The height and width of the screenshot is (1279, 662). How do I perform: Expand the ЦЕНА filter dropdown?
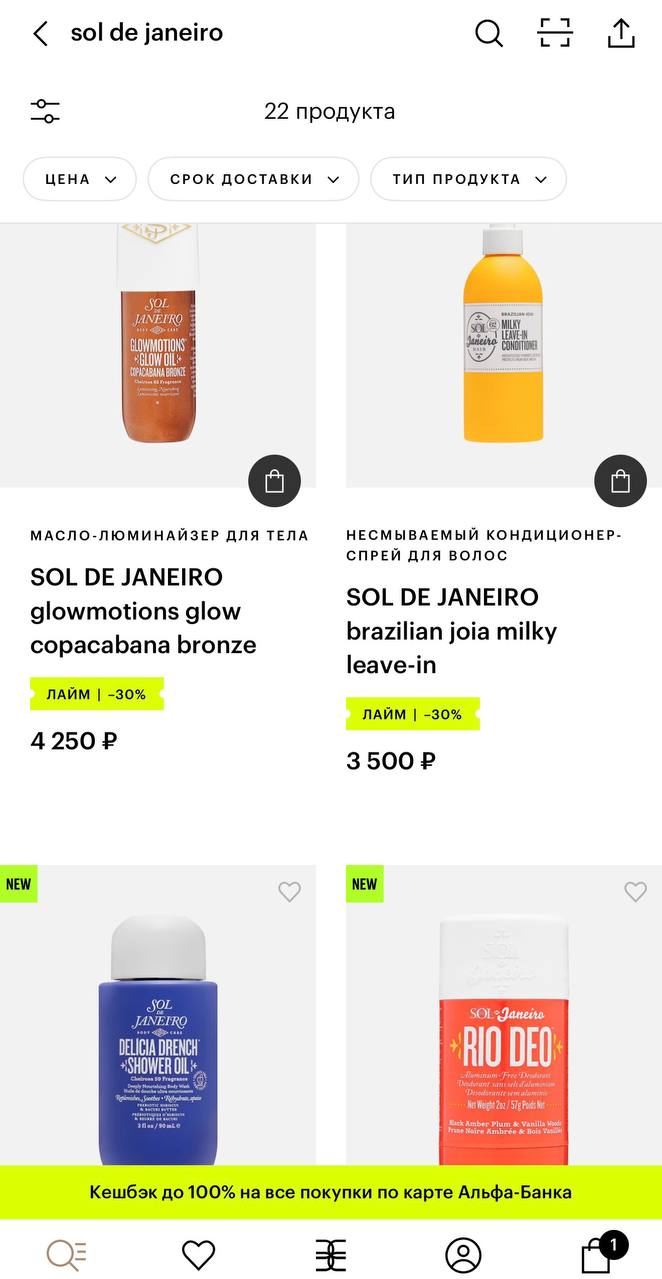click(79, 180)
